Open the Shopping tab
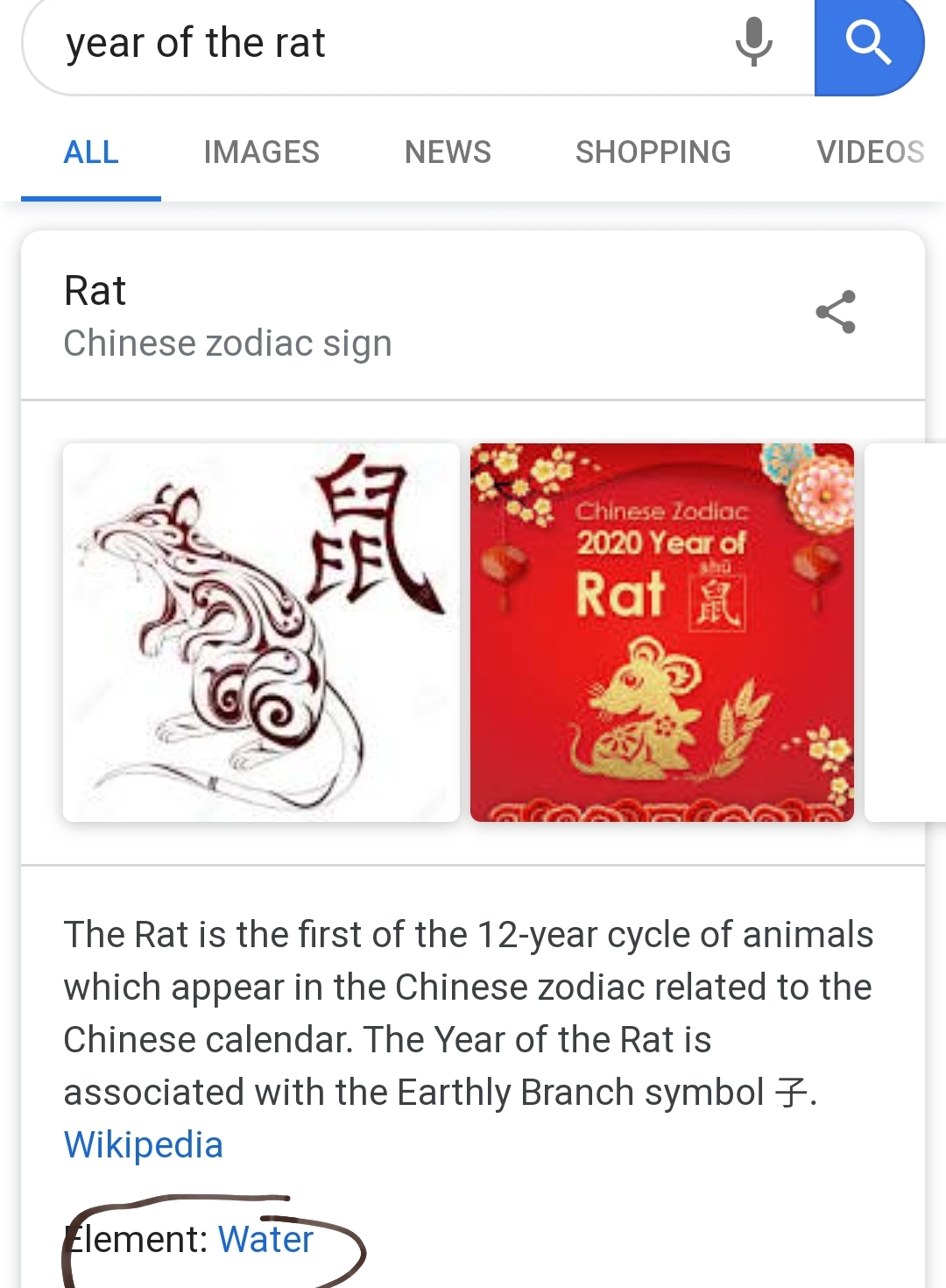 click(x=653, y=152)
